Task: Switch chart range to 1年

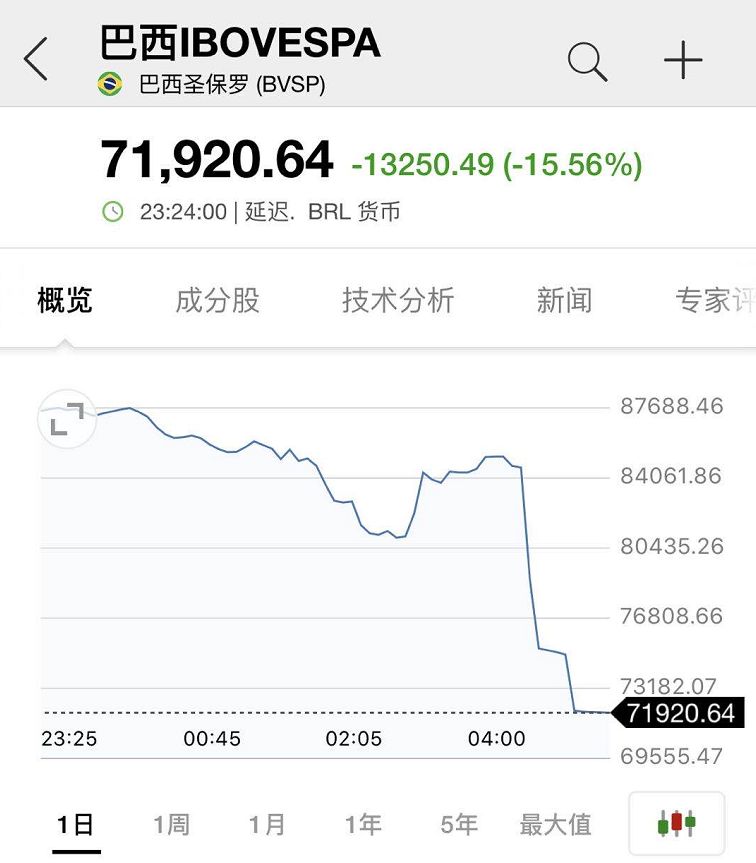Action: [x=363, y=825]
